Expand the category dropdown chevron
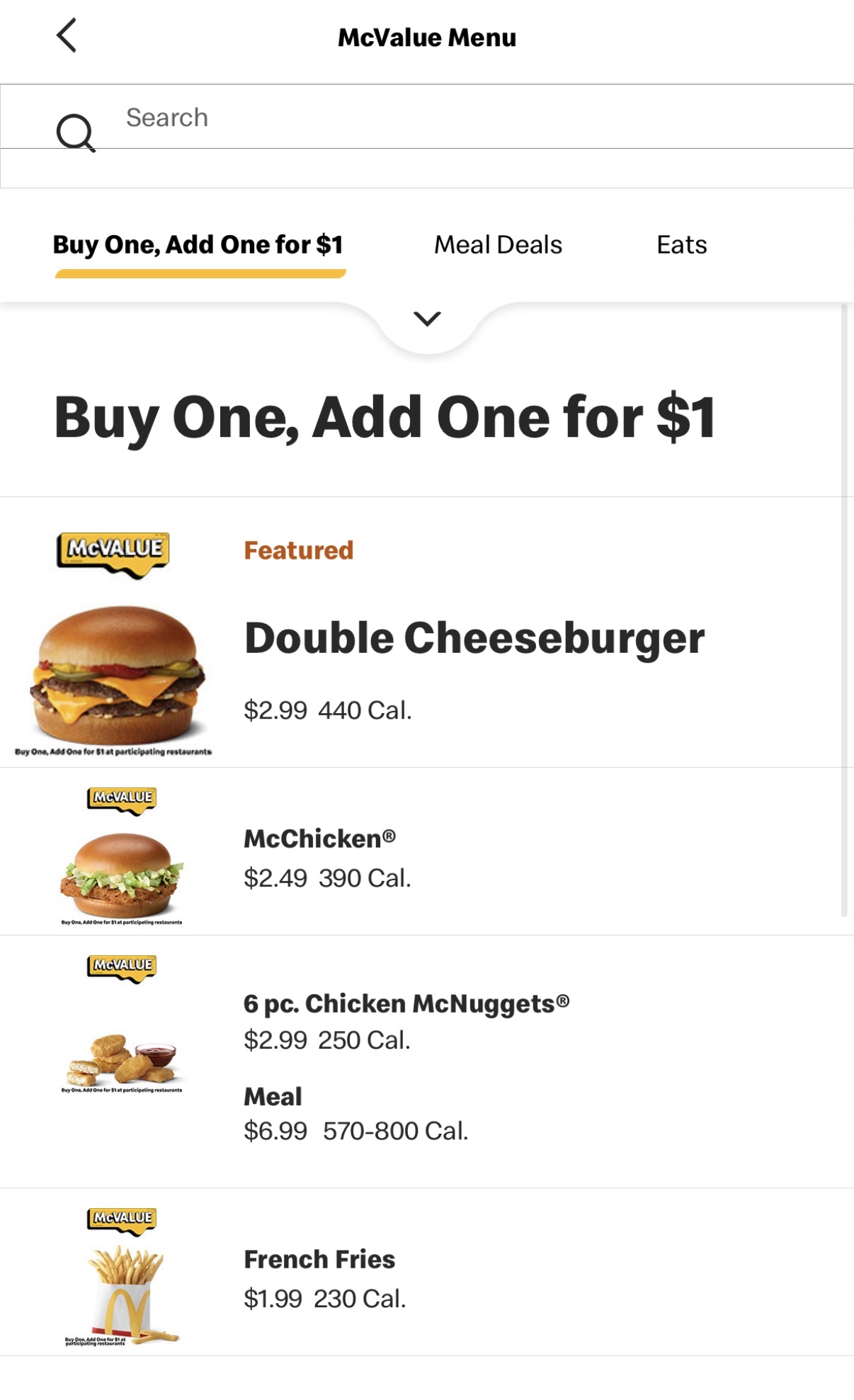The width and height of the screenshot is (854, 1400). [427, 319]
